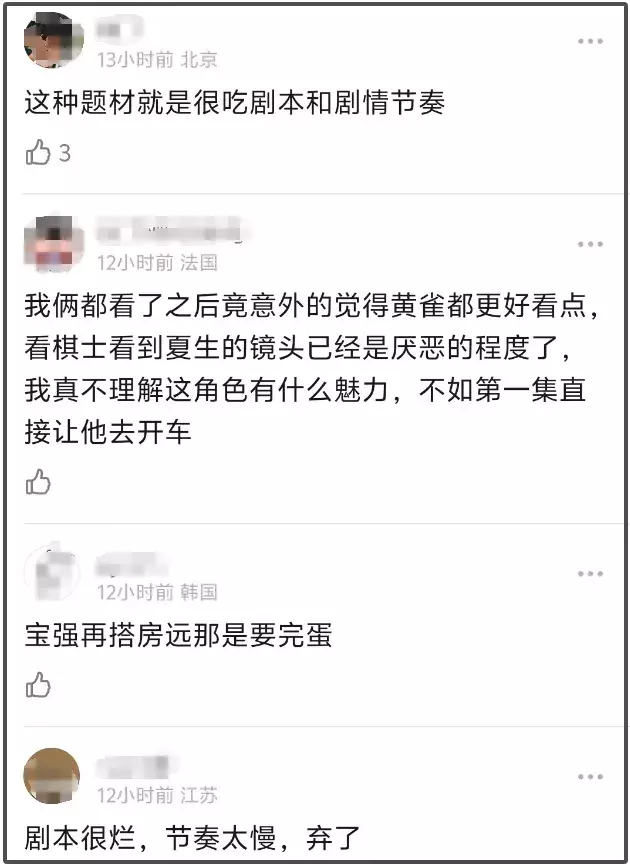View profile avatar of the 北京 commenter
630x865 pixels.
(x=51, y=41)
